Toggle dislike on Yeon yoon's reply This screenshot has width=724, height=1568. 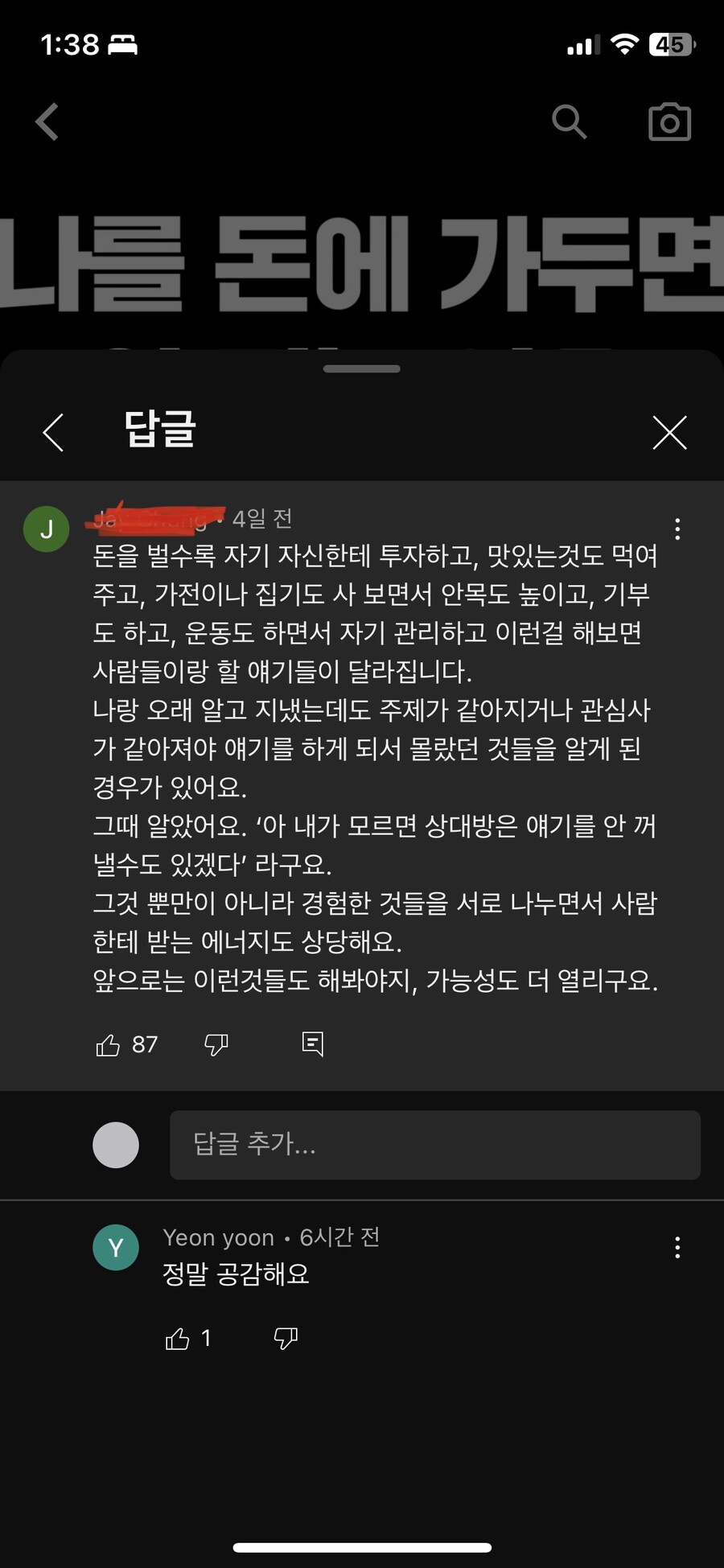coord(286,1337)
